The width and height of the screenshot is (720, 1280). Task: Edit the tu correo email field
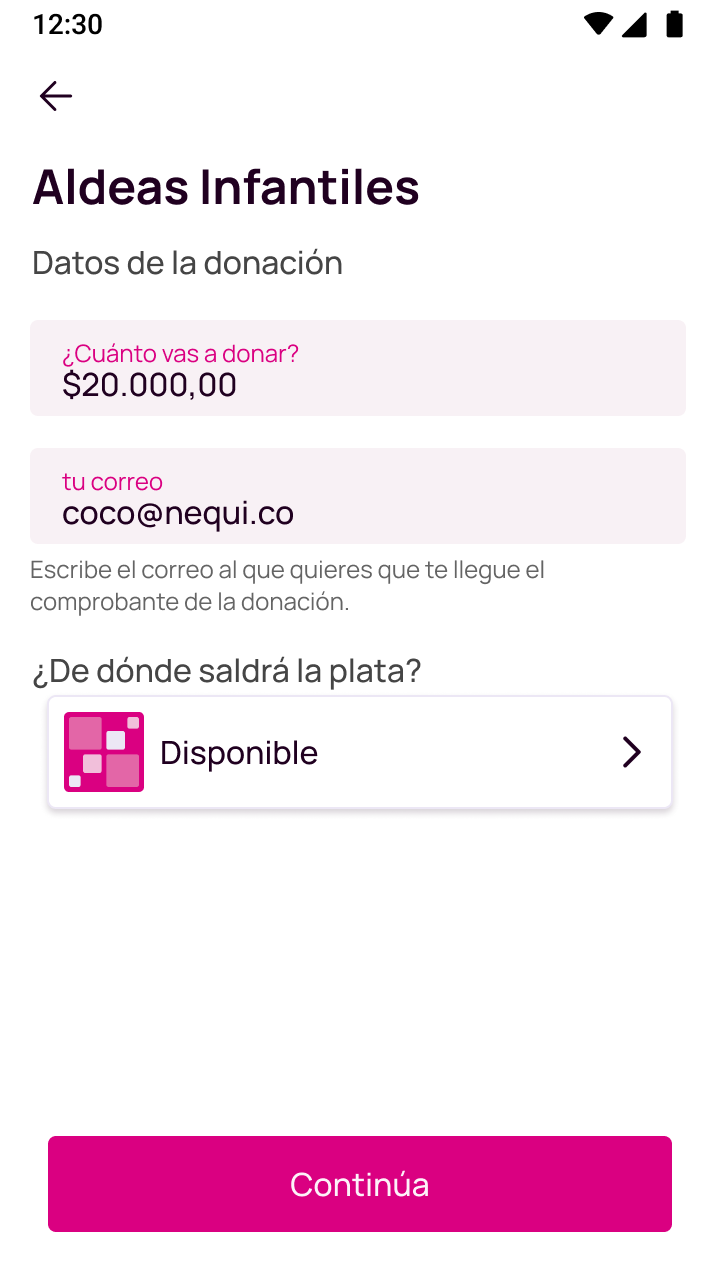point(358,496)
